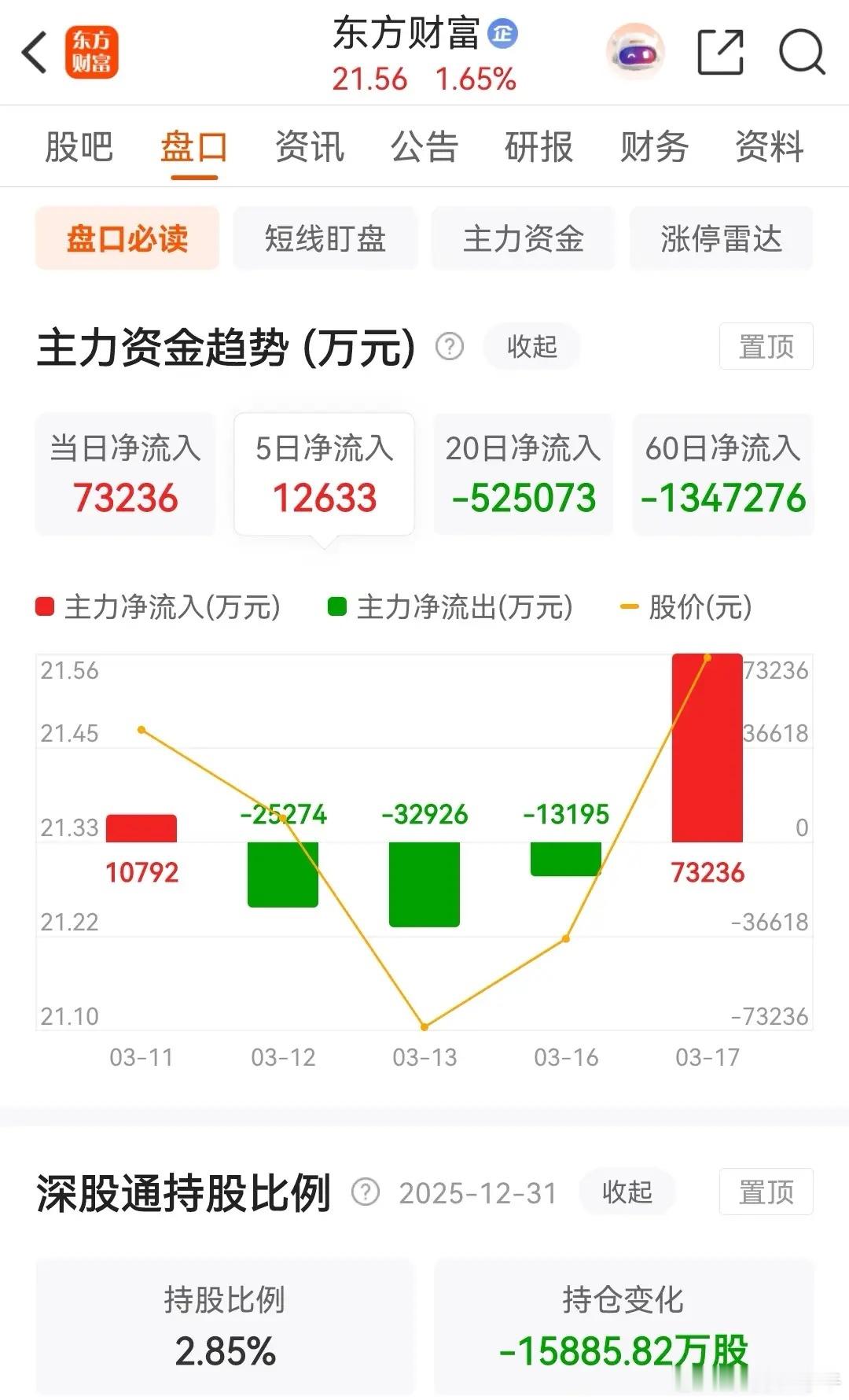Image resolution: width=849 pixels, height=1400 pixels.
Task: Select the 60日净流入 card
Action: 722,472
